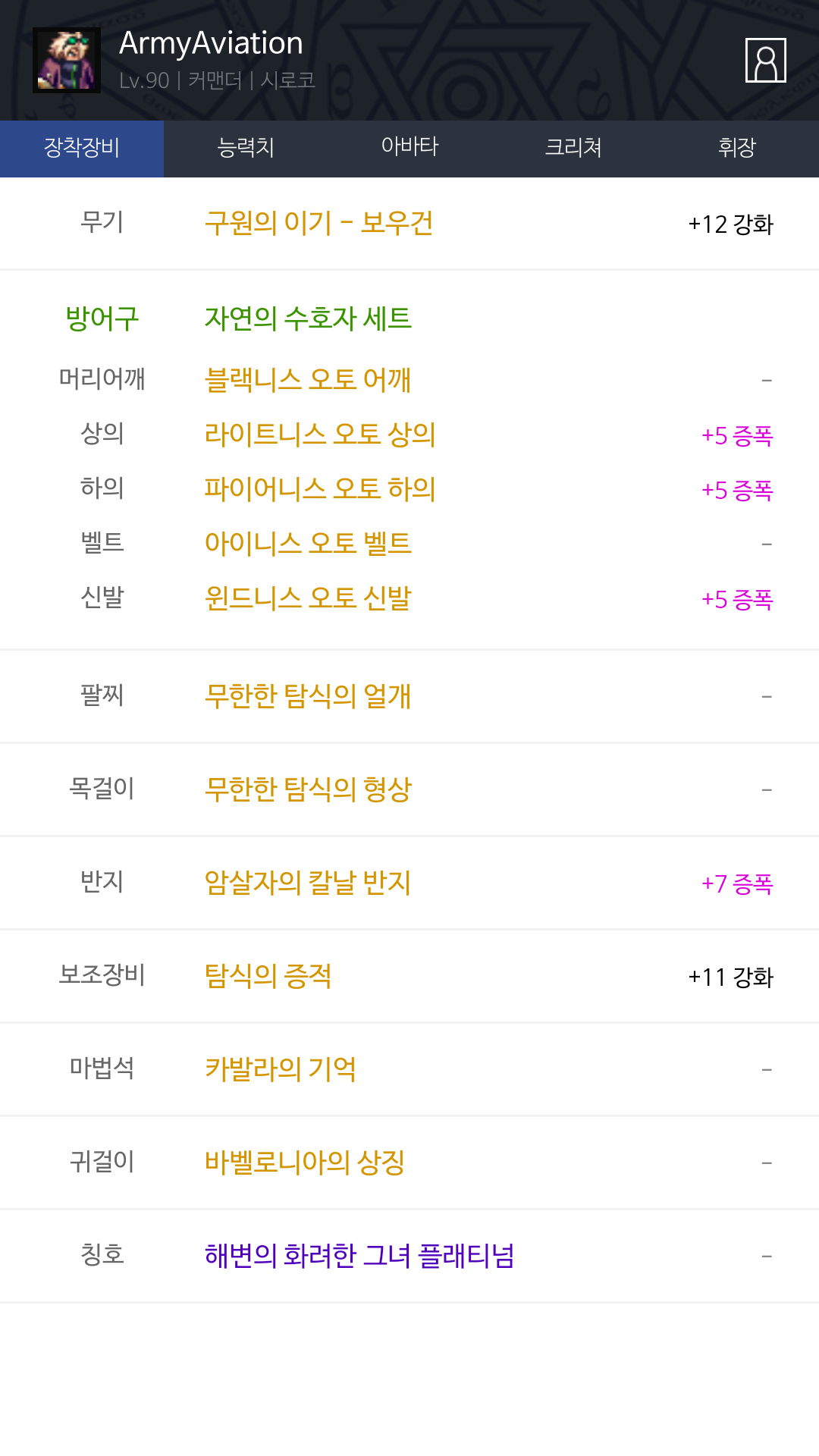View title 해변의 화려한 그녀 플래티넘
Viewport: 819px width, 1456px height.
[359, 1256]
